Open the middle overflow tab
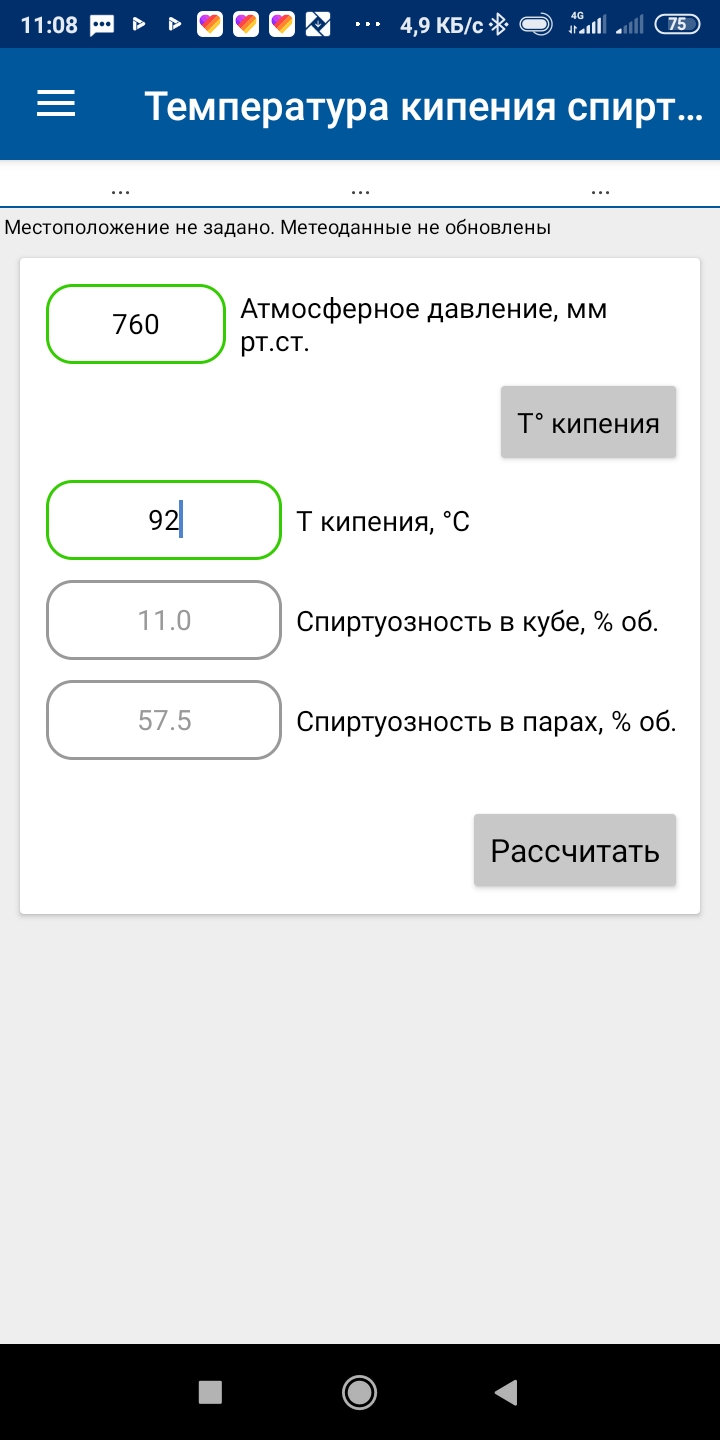720x1440 pixels. coord(359,188)
